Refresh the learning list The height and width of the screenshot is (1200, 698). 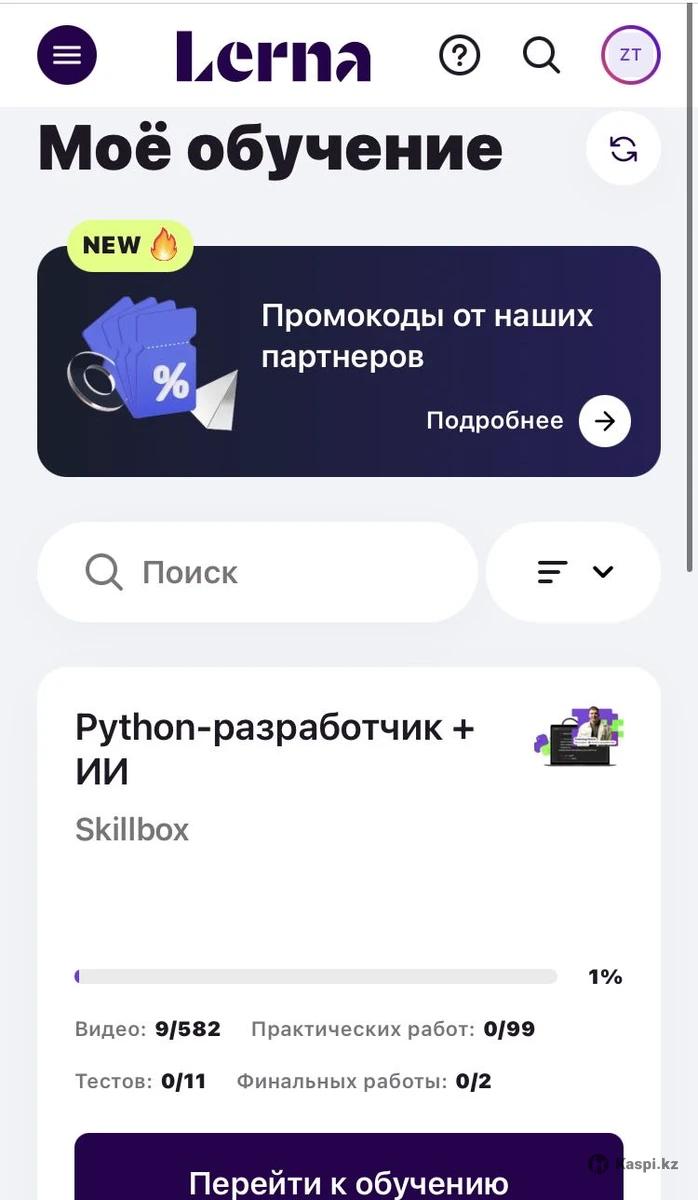[x=623, y=149]
